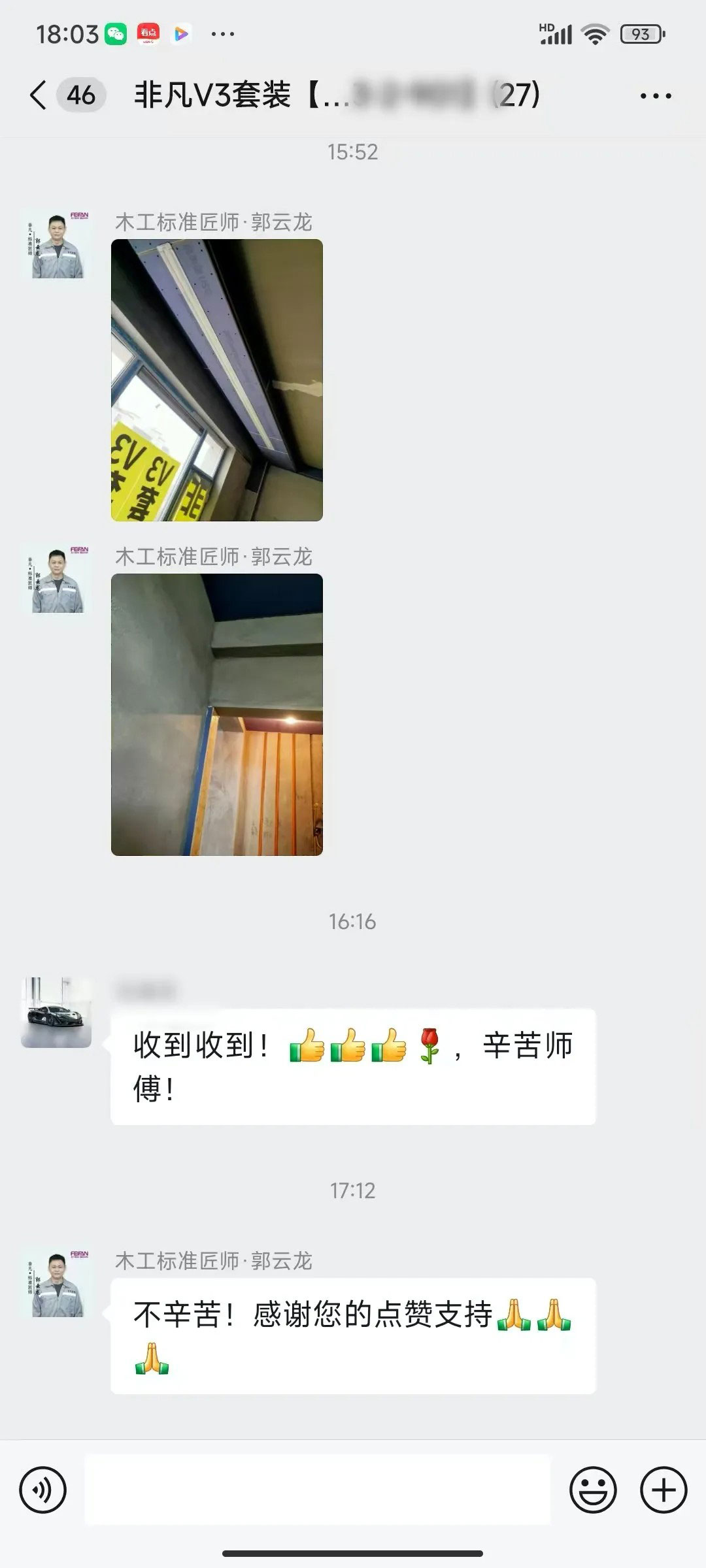
Task: Switch to voice message input
Action: (43, 1490)
